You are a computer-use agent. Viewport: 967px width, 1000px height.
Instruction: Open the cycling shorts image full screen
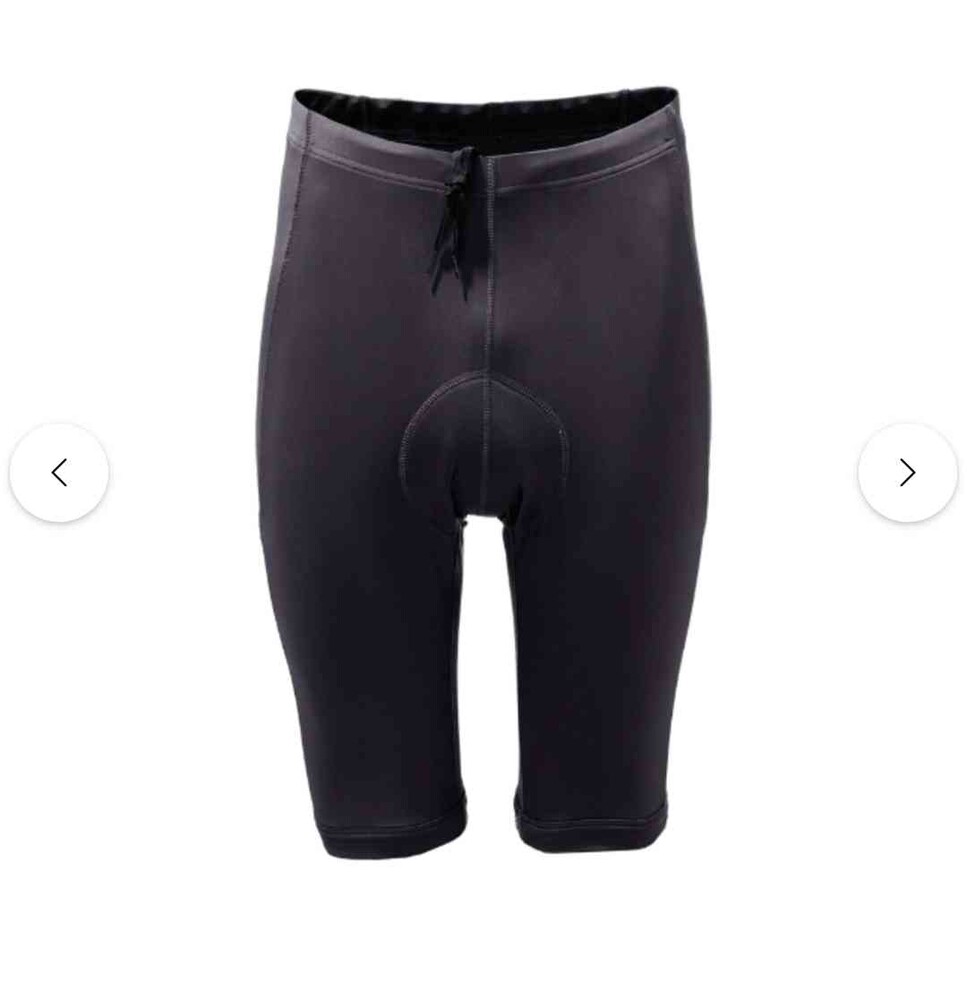pos(483,470)
